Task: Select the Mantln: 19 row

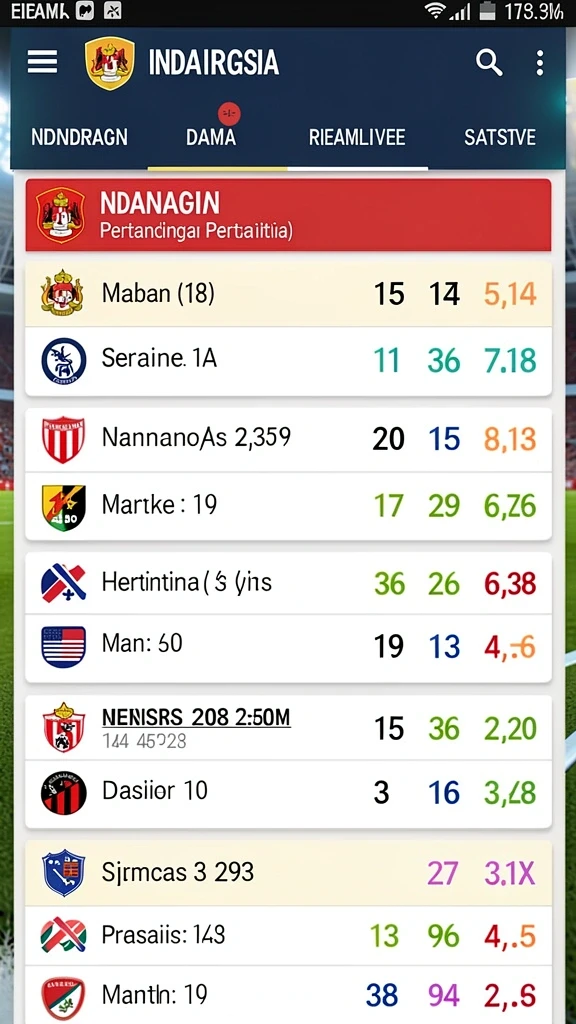Action: tap(288, 995)
